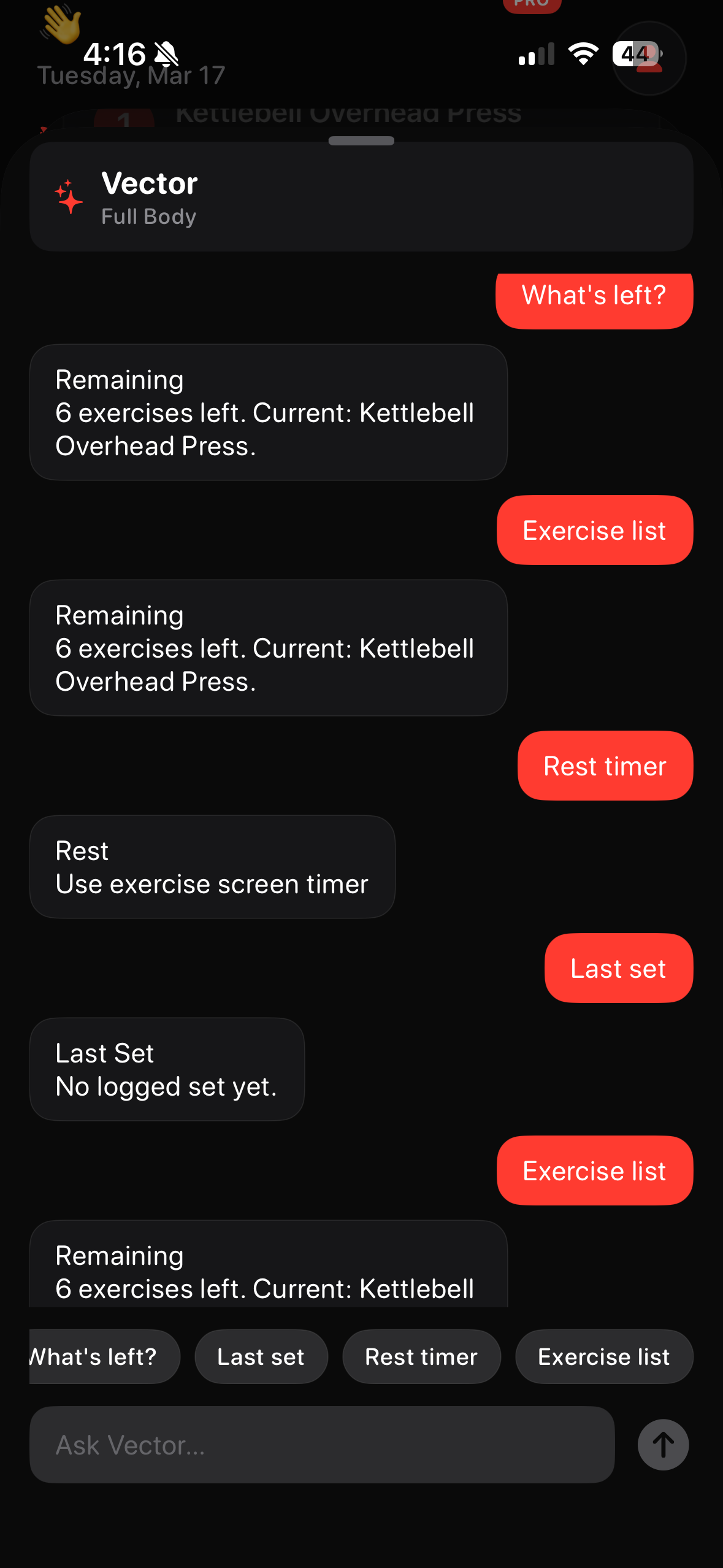Image resolution: width=723 pixels, height=1568 pixels.
Task: Tap Kettlebell Overhead Press header behind the sheet
Action: click(348, 112)
